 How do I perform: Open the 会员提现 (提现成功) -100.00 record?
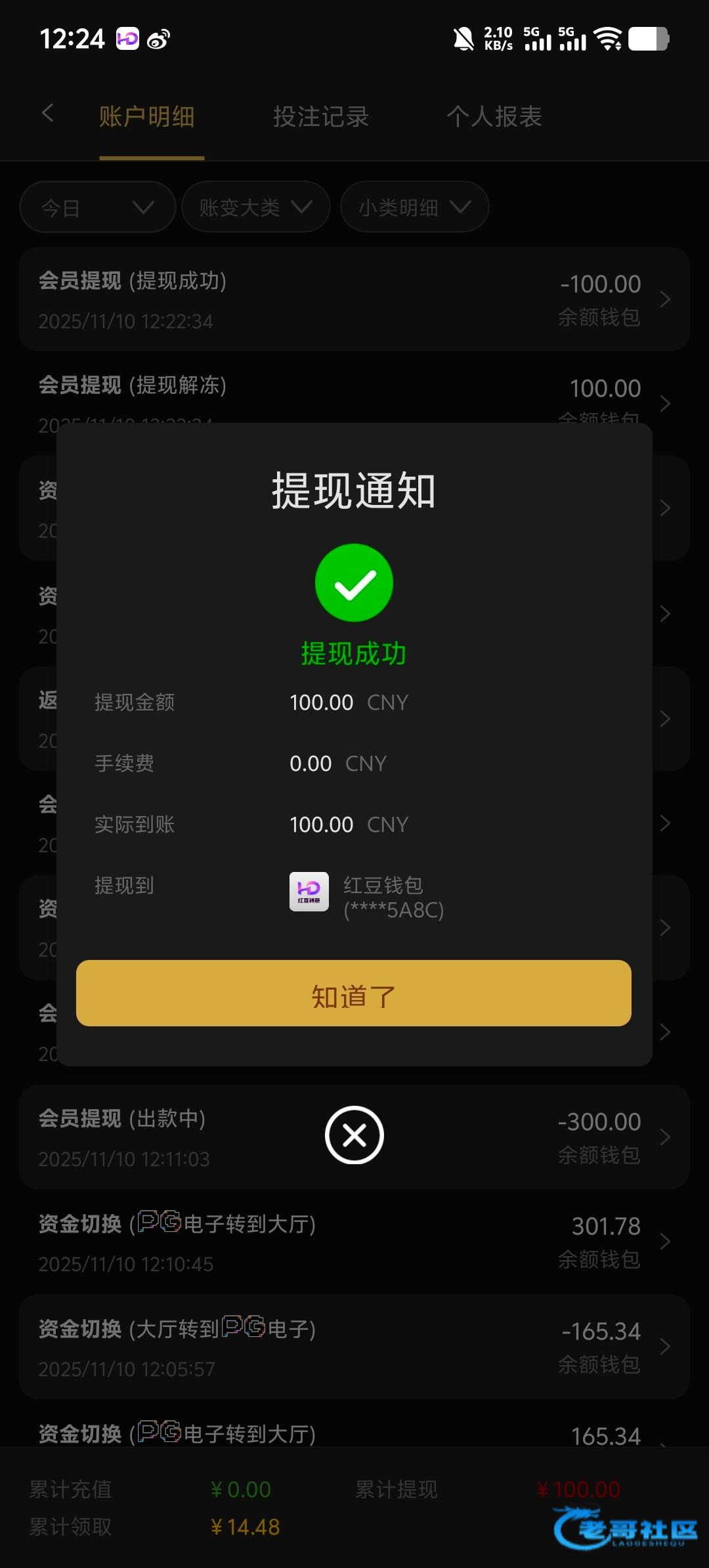tap(354, 299)
